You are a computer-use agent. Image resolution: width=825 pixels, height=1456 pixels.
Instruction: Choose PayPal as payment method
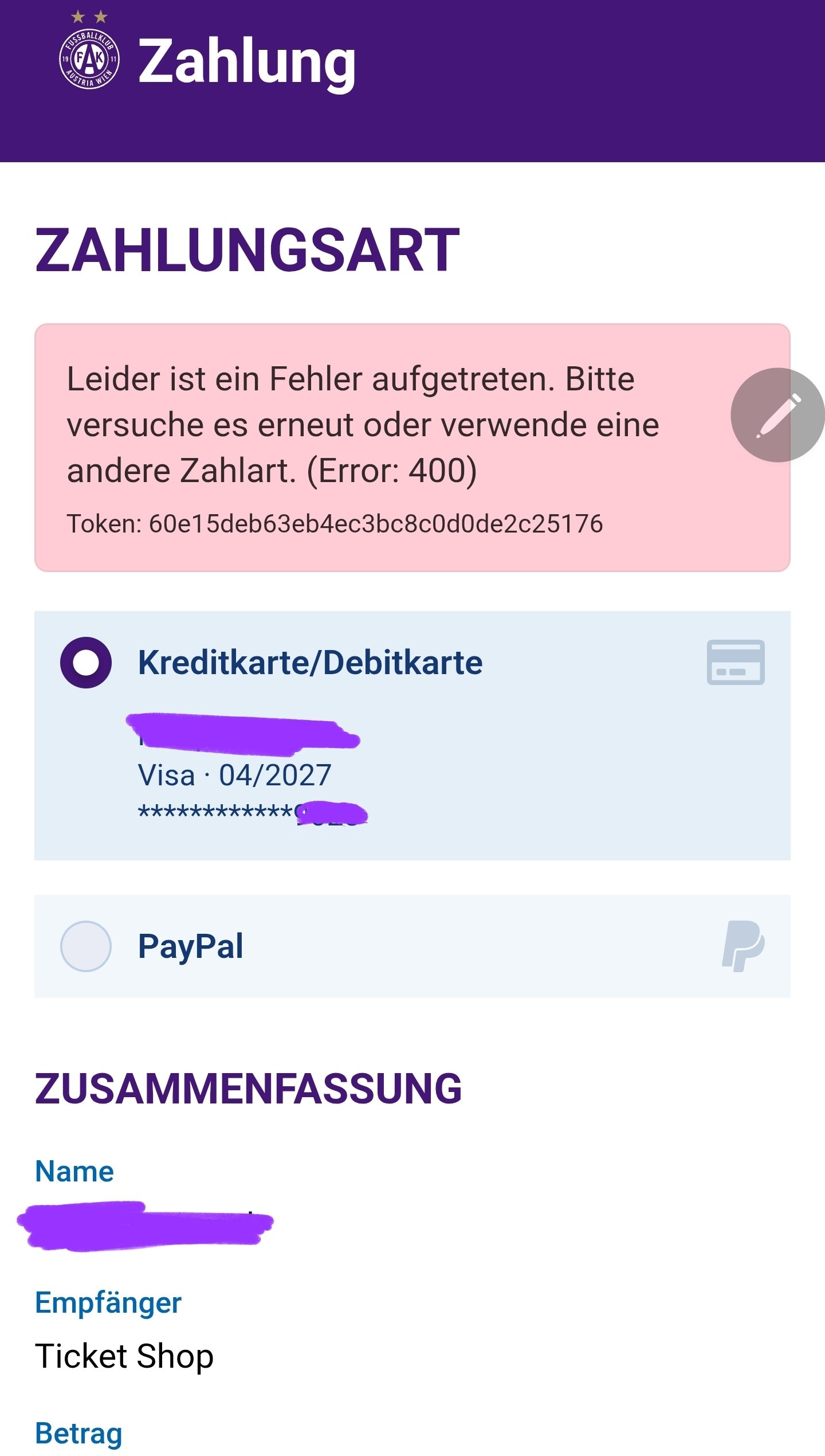[412, 946]
